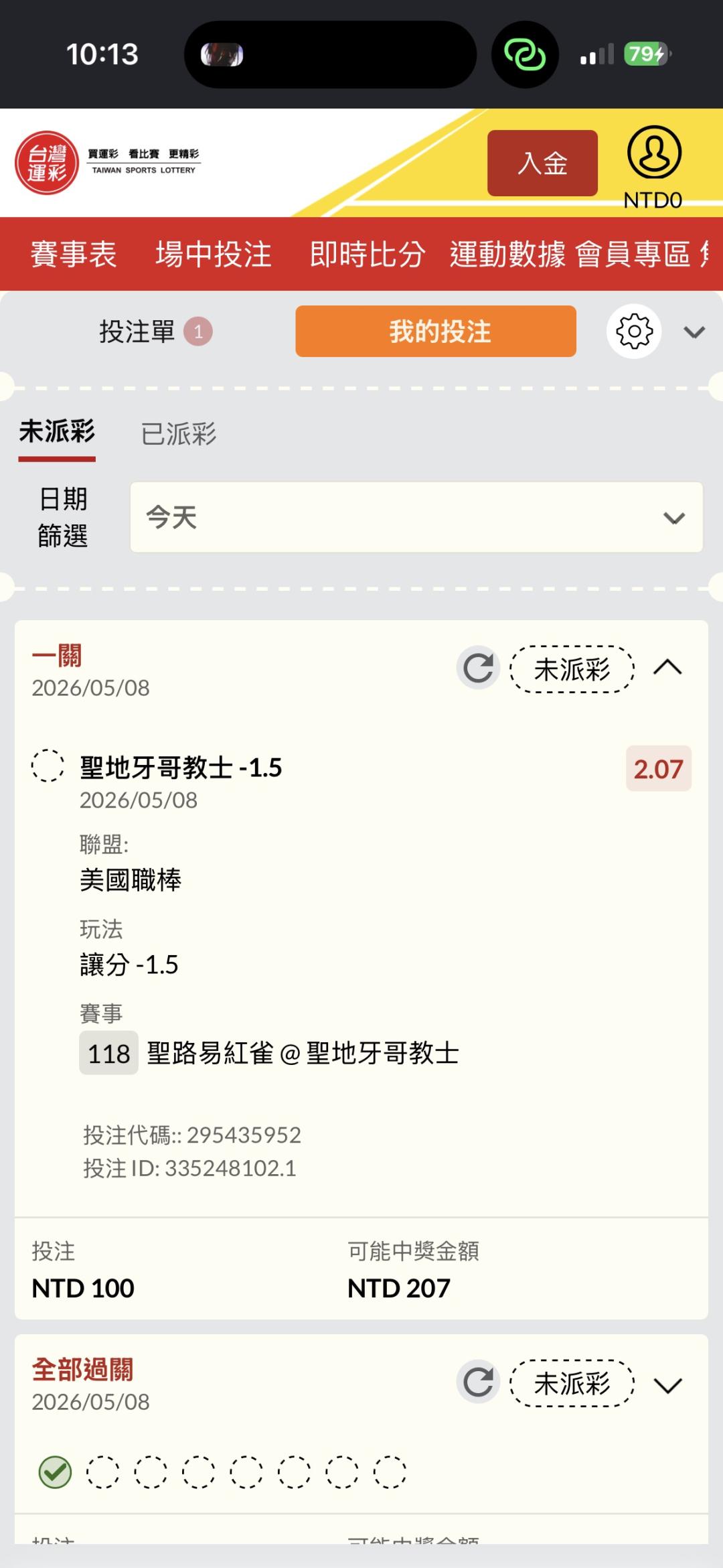Switch to 即時比分

[368, 254]
